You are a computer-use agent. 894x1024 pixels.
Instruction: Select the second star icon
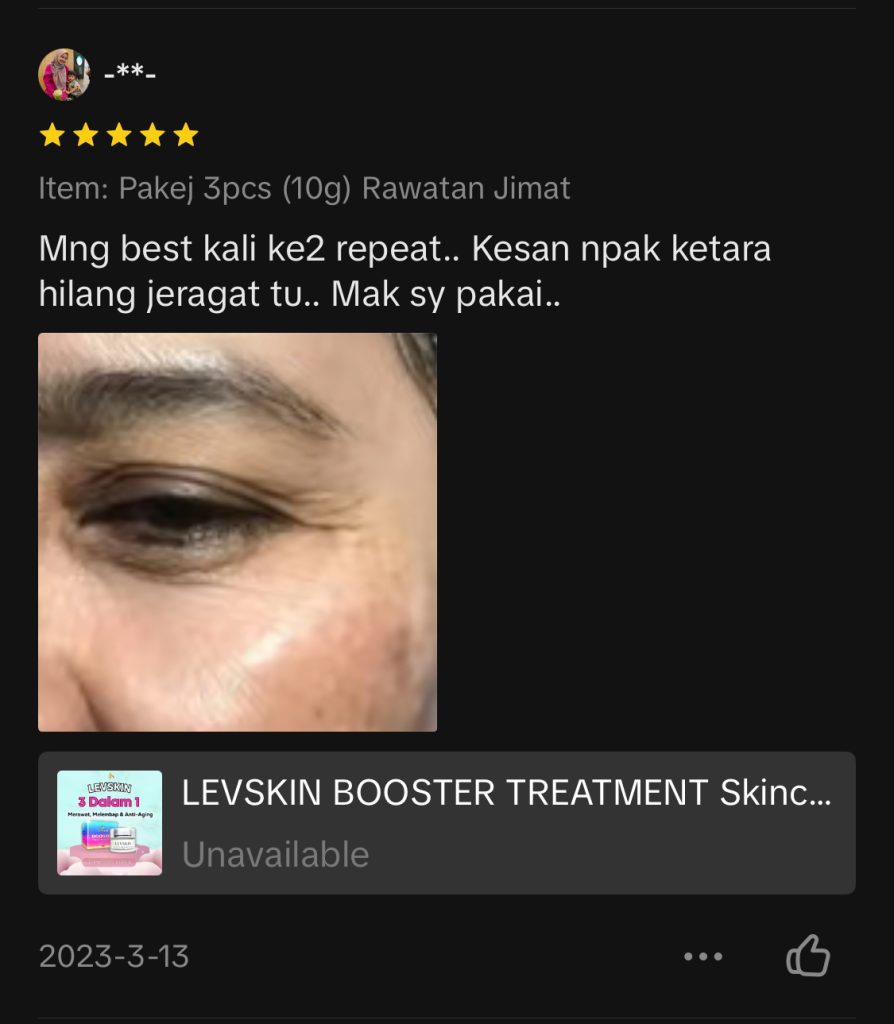coord(86,135)
